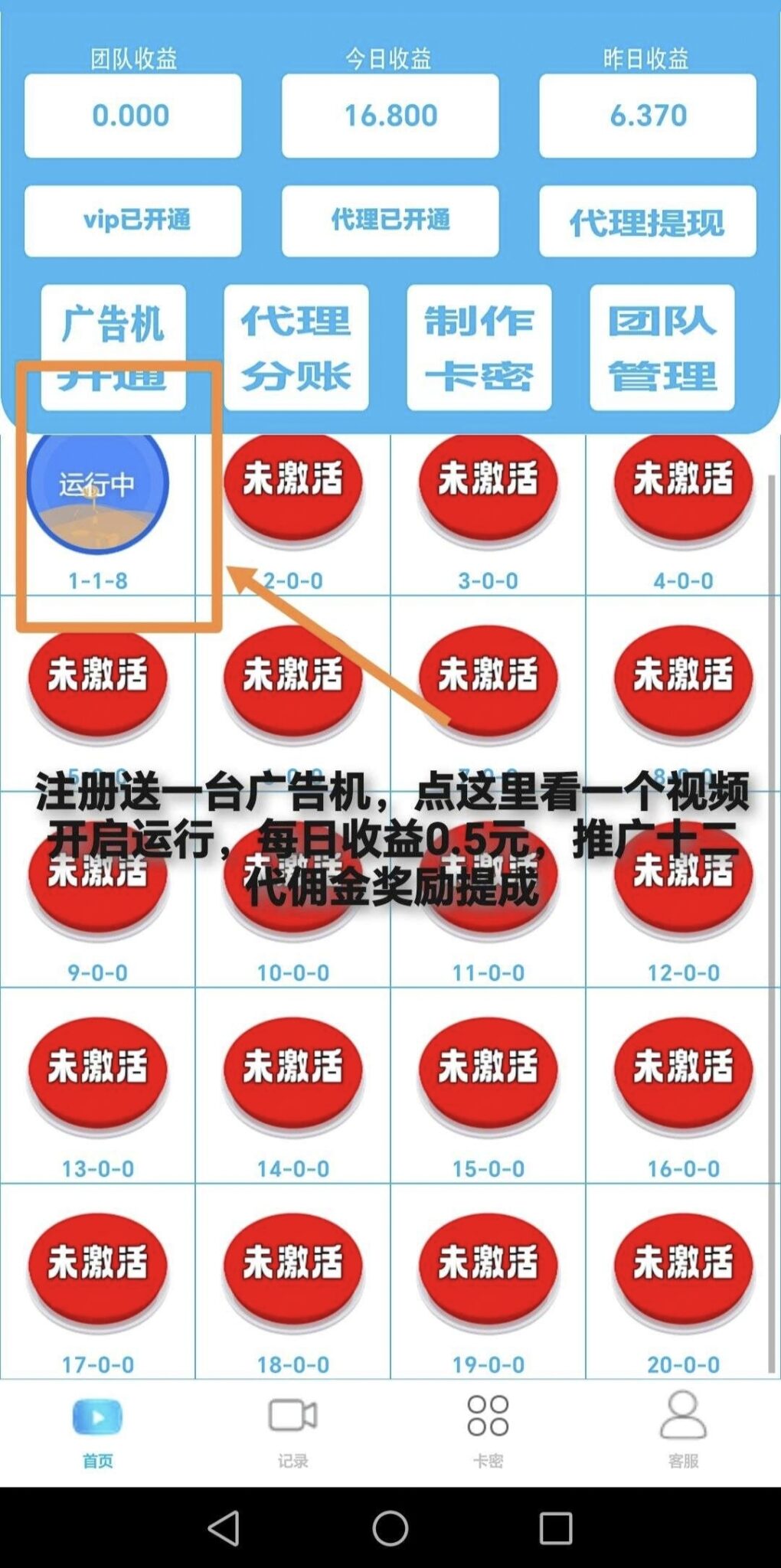Activate machine slot 17-0-0
The width and height of the screenshot is (781, 1568).
[97, 1266]
